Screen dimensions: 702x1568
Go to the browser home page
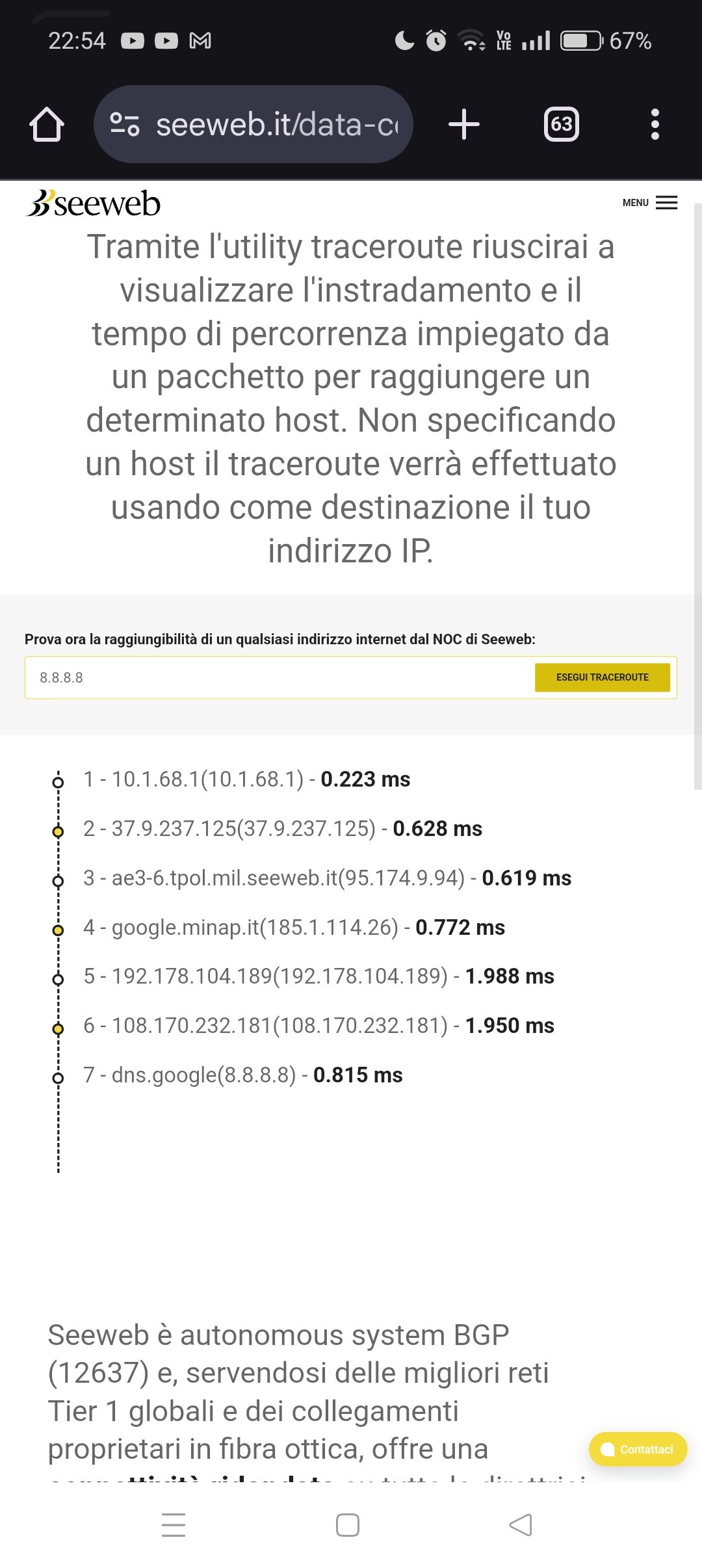[x=47, y=124]
